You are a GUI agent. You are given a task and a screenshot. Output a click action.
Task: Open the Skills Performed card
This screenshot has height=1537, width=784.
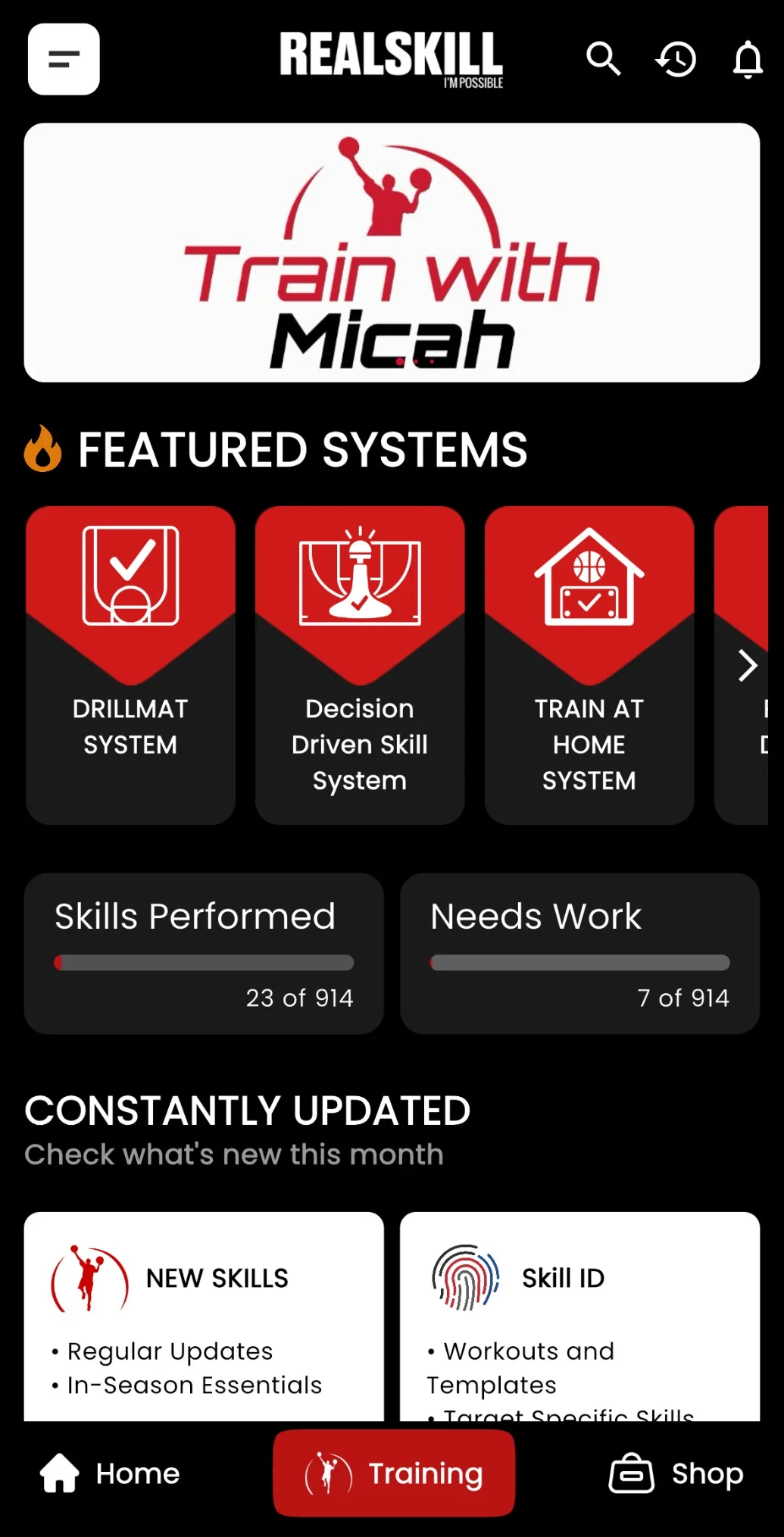tap(204, 953)
